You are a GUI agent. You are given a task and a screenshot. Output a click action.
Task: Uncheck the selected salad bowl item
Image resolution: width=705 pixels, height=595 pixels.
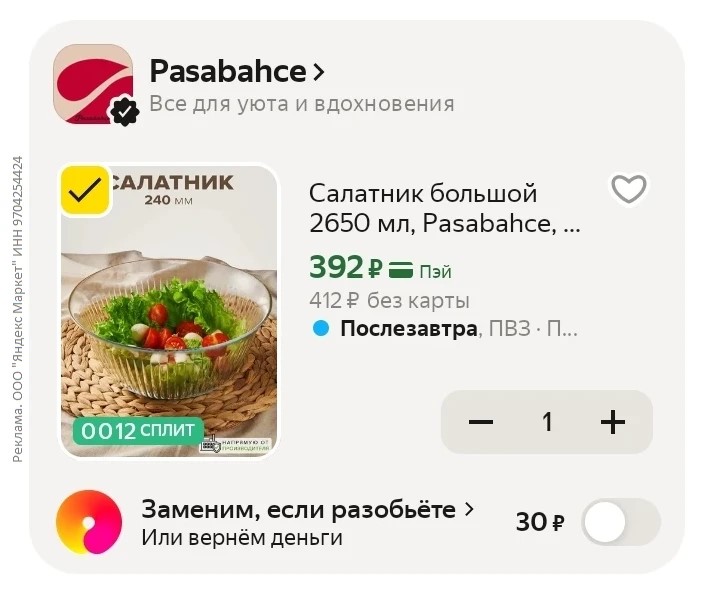tap(85, 189)
